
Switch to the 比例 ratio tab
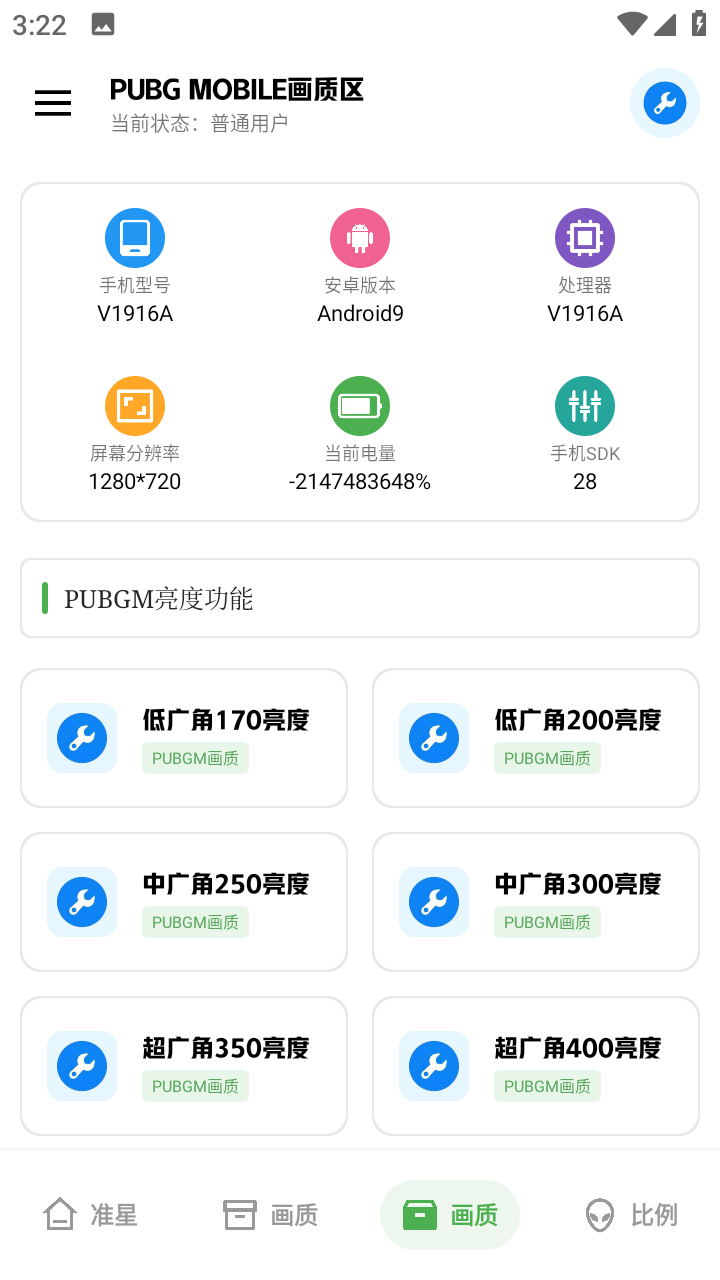[630, 1215]
